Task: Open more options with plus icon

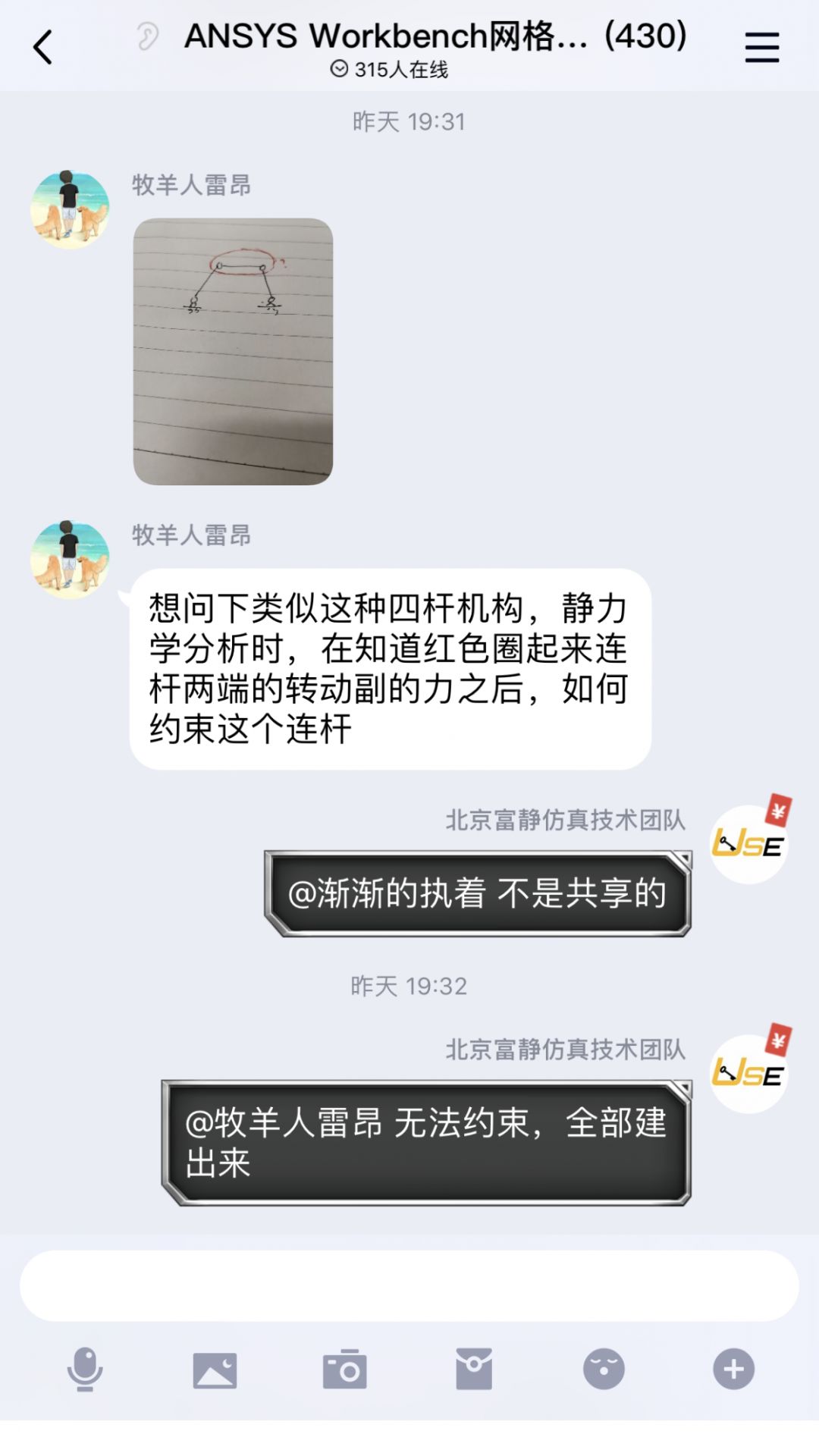Action: [x=733, y=1369]
